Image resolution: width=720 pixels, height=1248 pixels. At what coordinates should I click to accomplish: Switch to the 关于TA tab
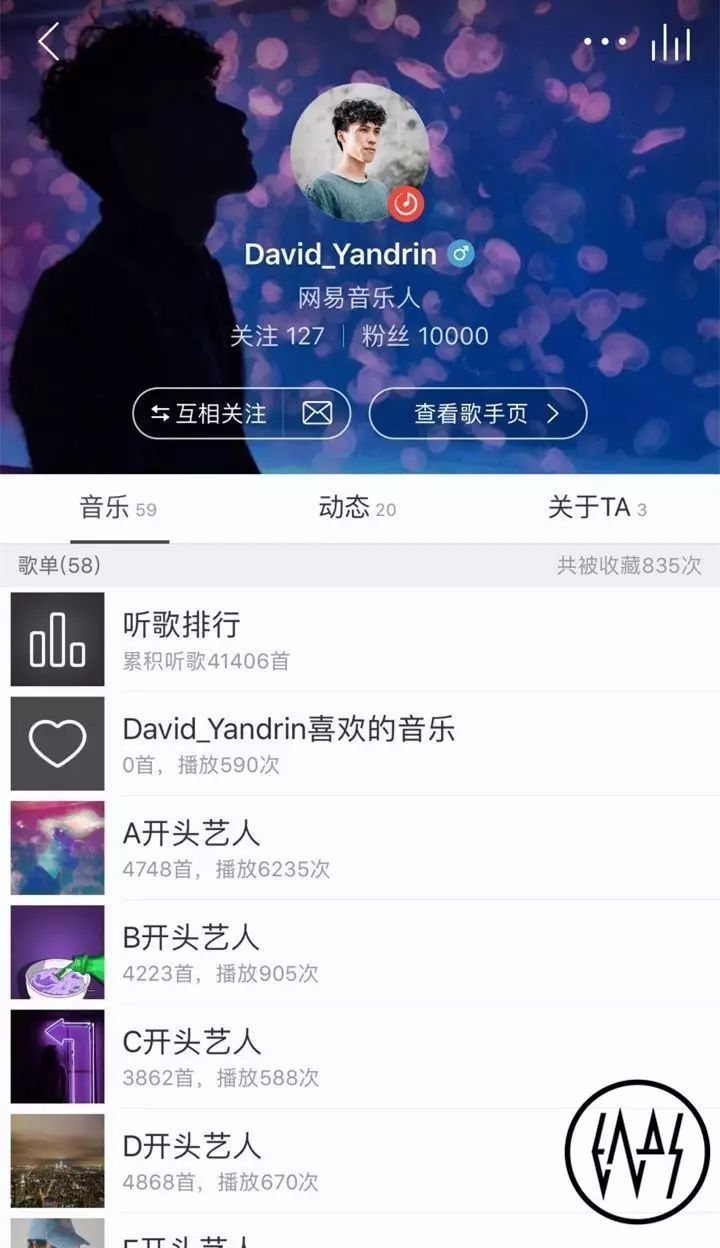(x=597, y=508)
